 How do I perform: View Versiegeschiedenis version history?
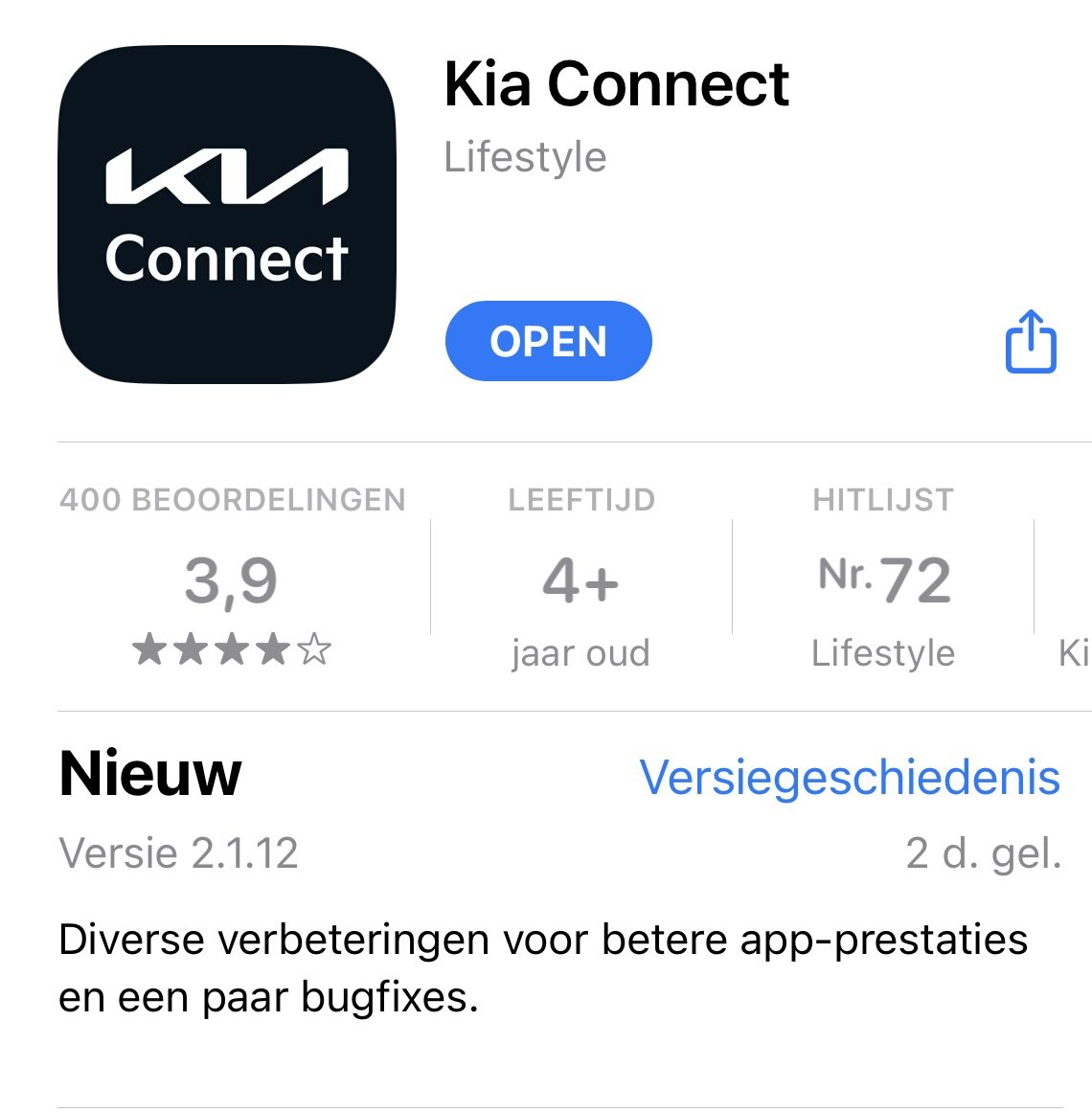coord(849,777)
